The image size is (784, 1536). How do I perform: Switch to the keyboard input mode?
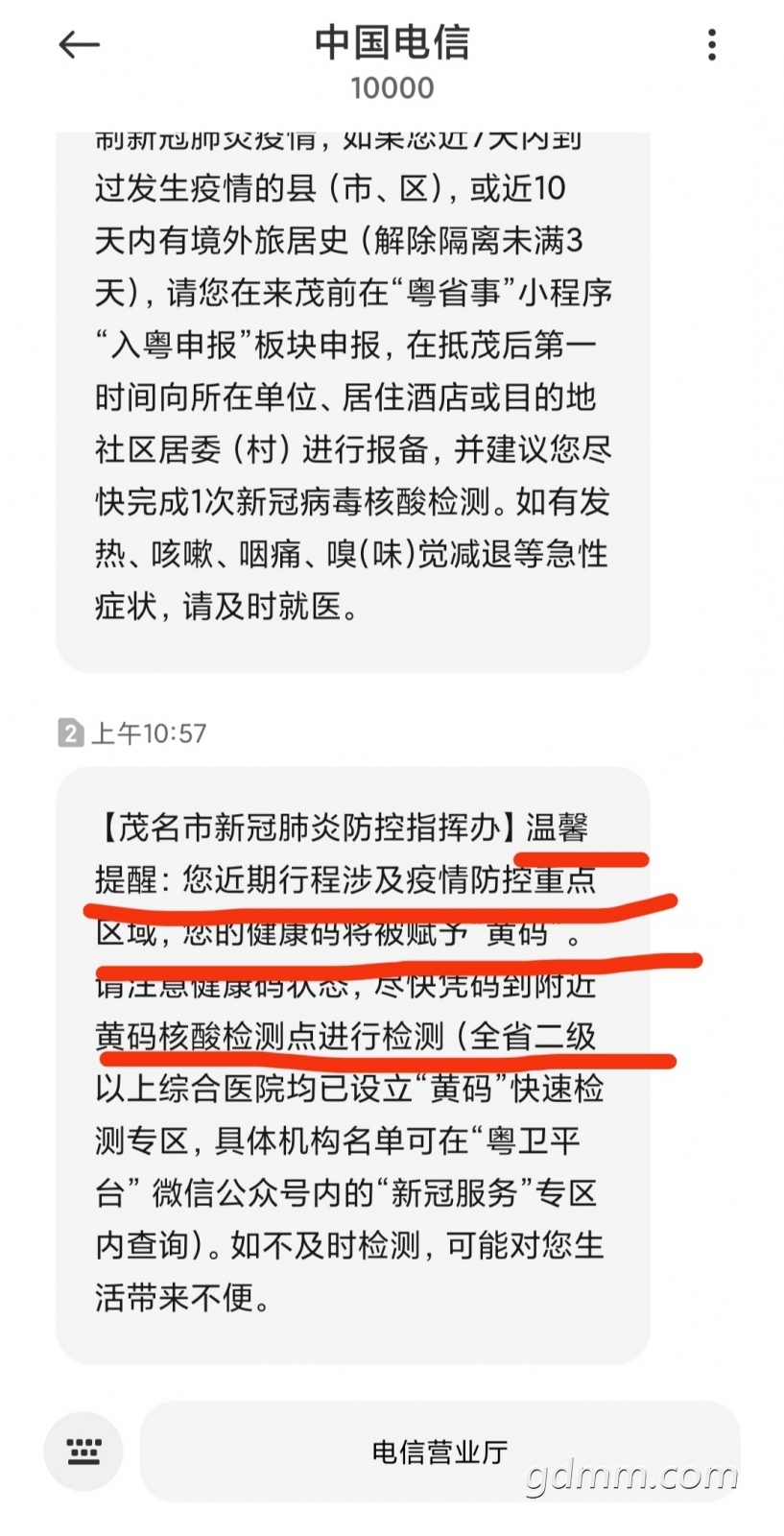pos(83,1451)
